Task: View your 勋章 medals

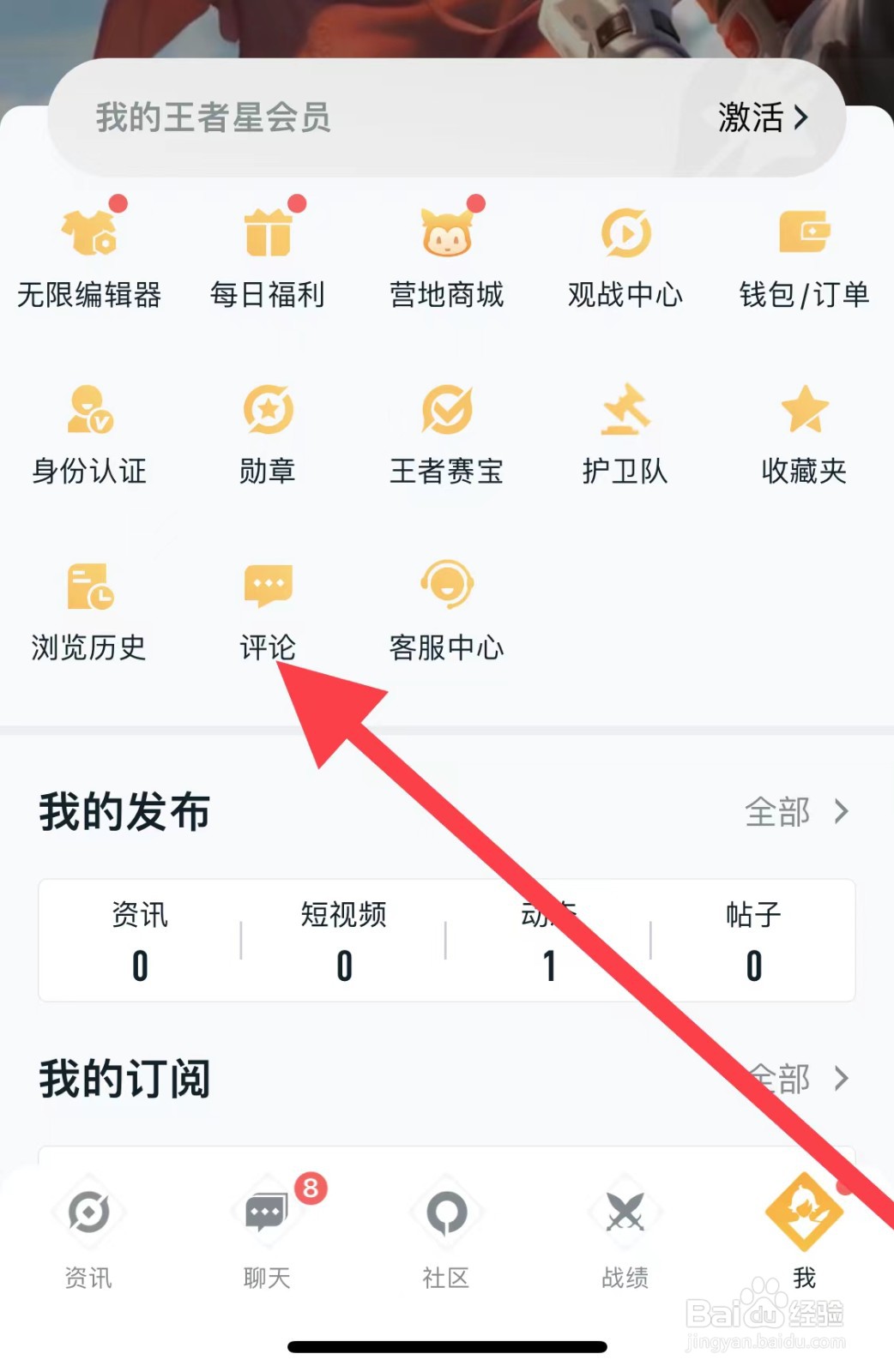Action: pyautogui.click(x=269, y=433)
